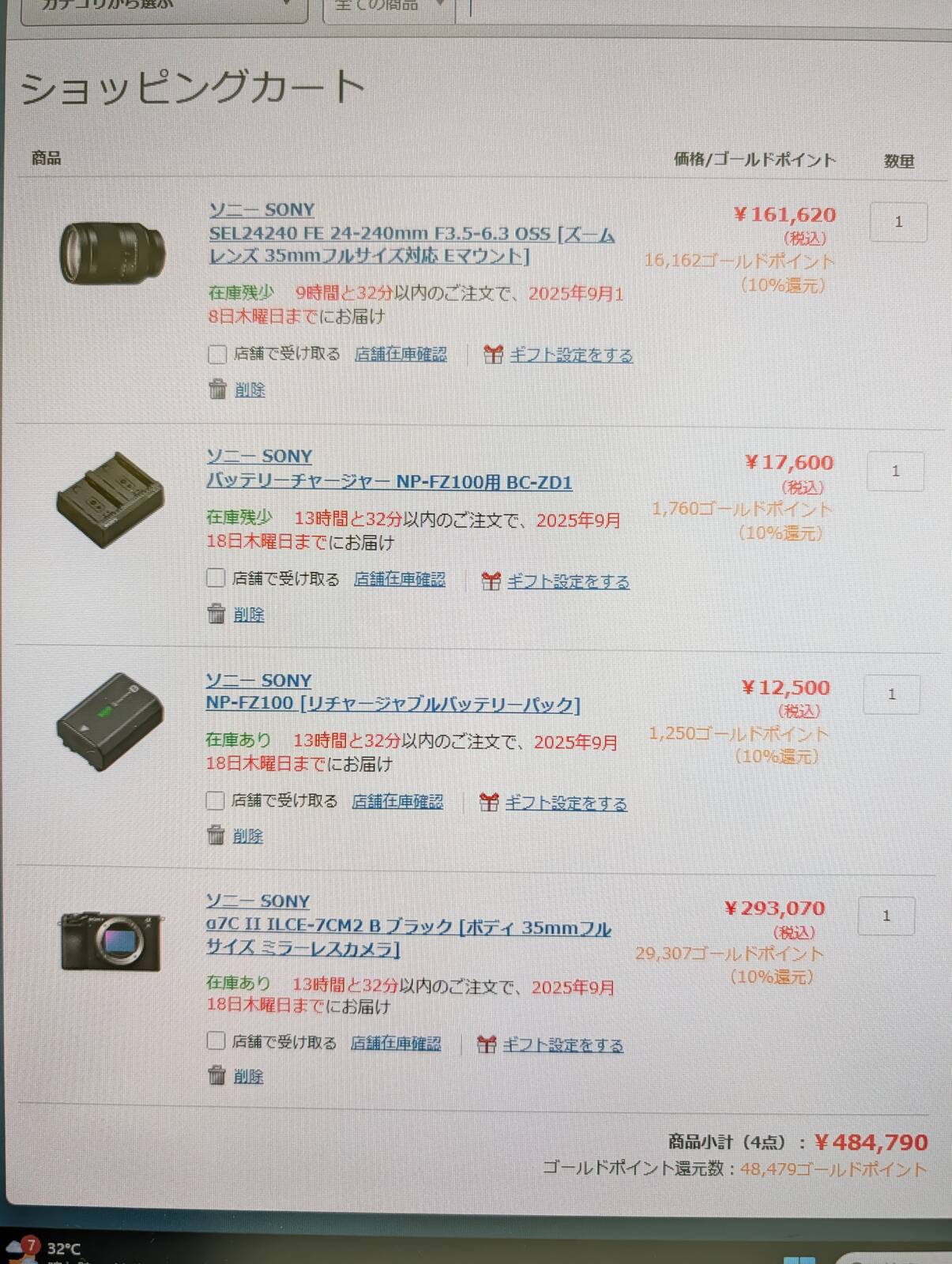Edit the quantity field for the α7C II camera
952x1264 pixels.
(x=886, y=916)
